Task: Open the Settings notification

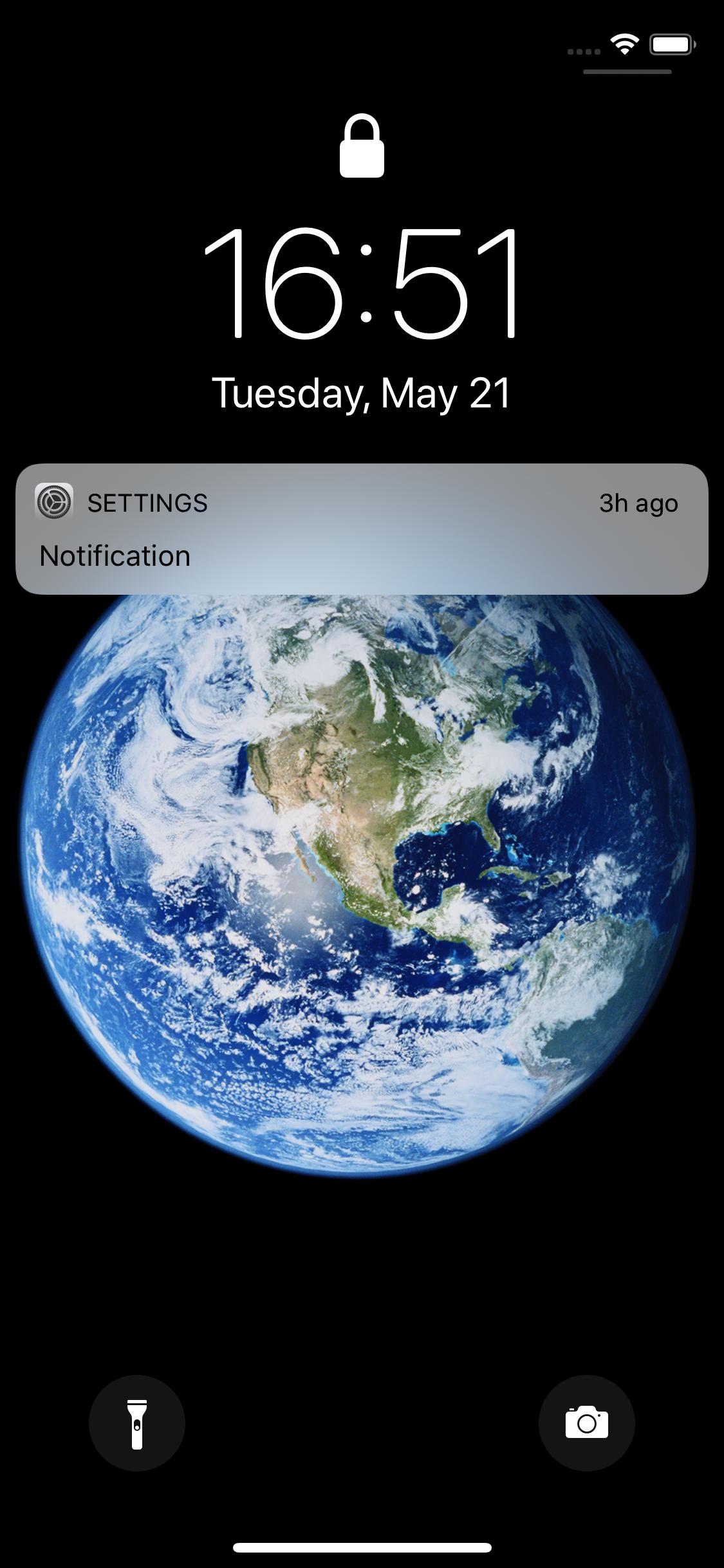Action: coord(362,529)
